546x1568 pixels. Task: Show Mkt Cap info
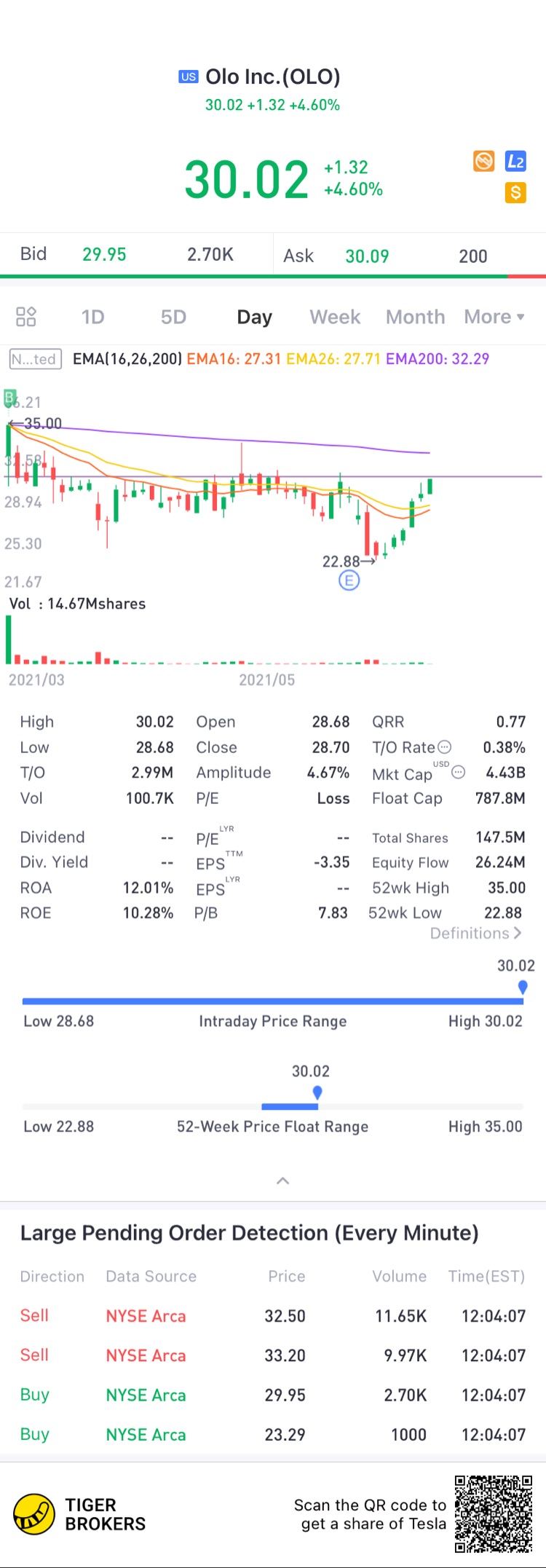[x=459, y=772]
